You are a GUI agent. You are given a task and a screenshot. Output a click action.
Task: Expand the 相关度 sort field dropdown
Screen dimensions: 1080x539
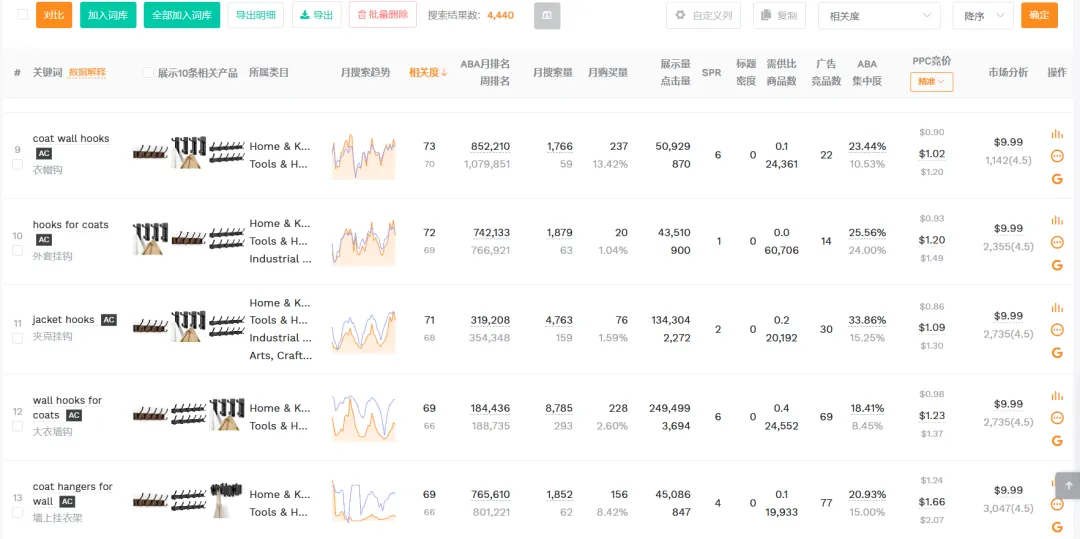pos(878,15)
